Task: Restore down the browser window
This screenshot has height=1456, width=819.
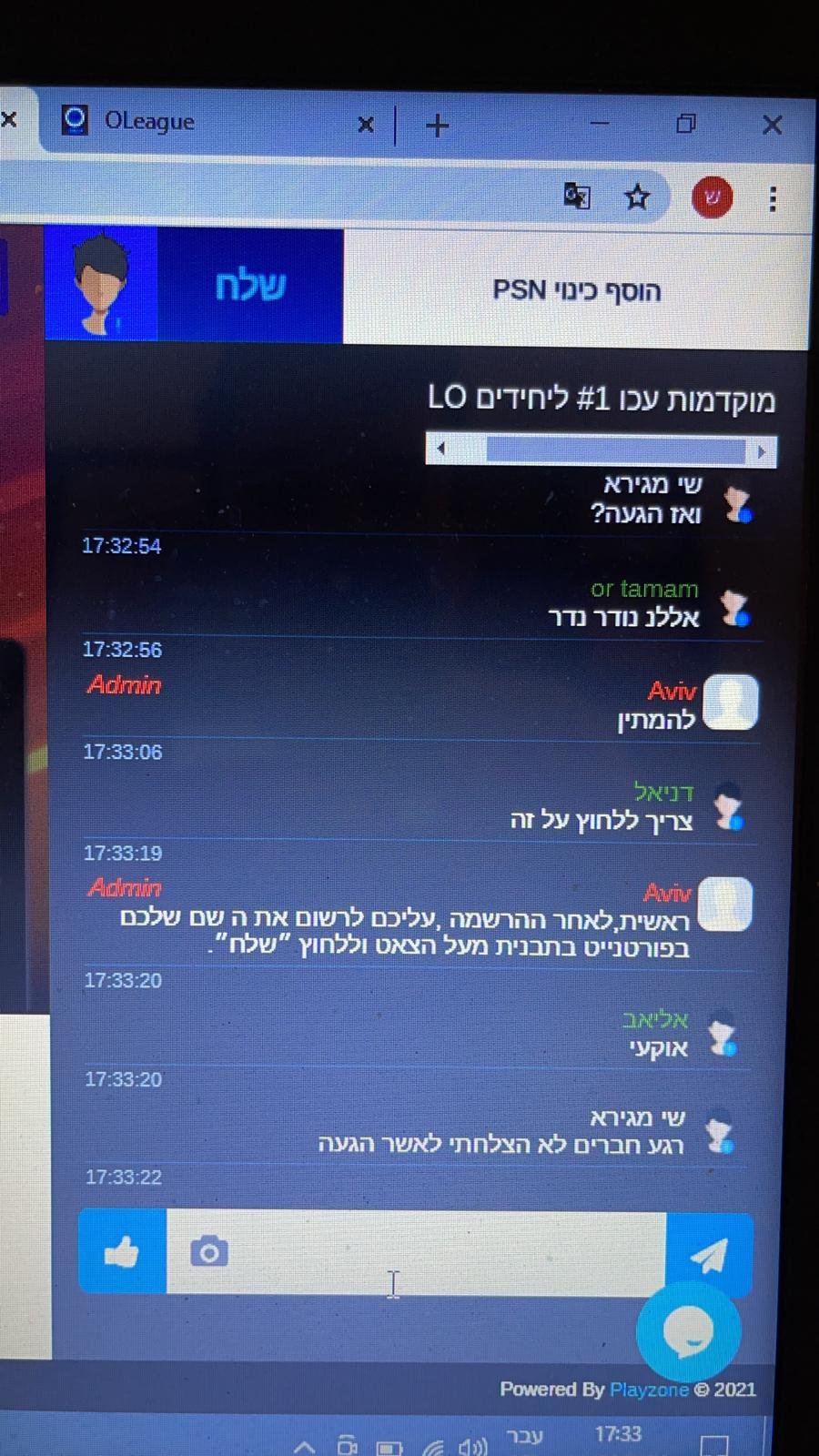Action: coord(687,124)
